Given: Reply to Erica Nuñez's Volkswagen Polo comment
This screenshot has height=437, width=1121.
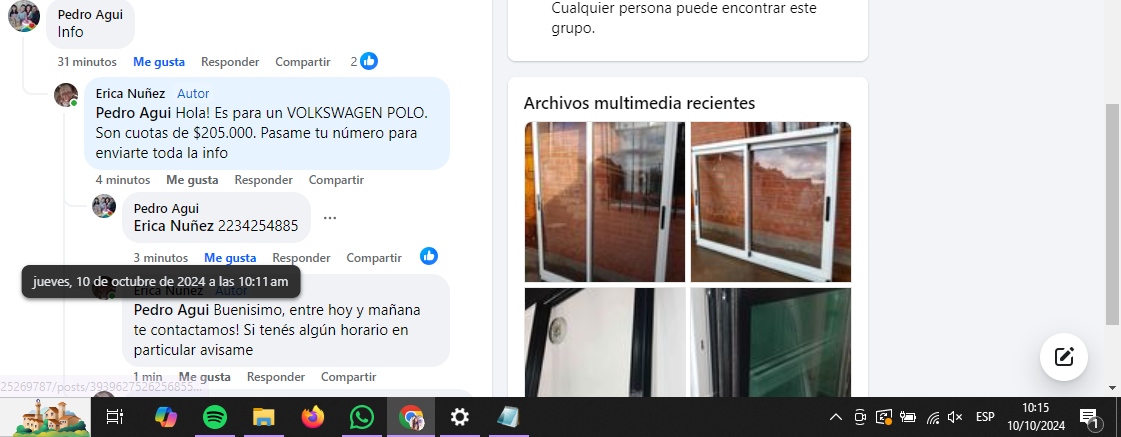Looking at the screenshot, I should pyautogui.click(x=263, y=180).
